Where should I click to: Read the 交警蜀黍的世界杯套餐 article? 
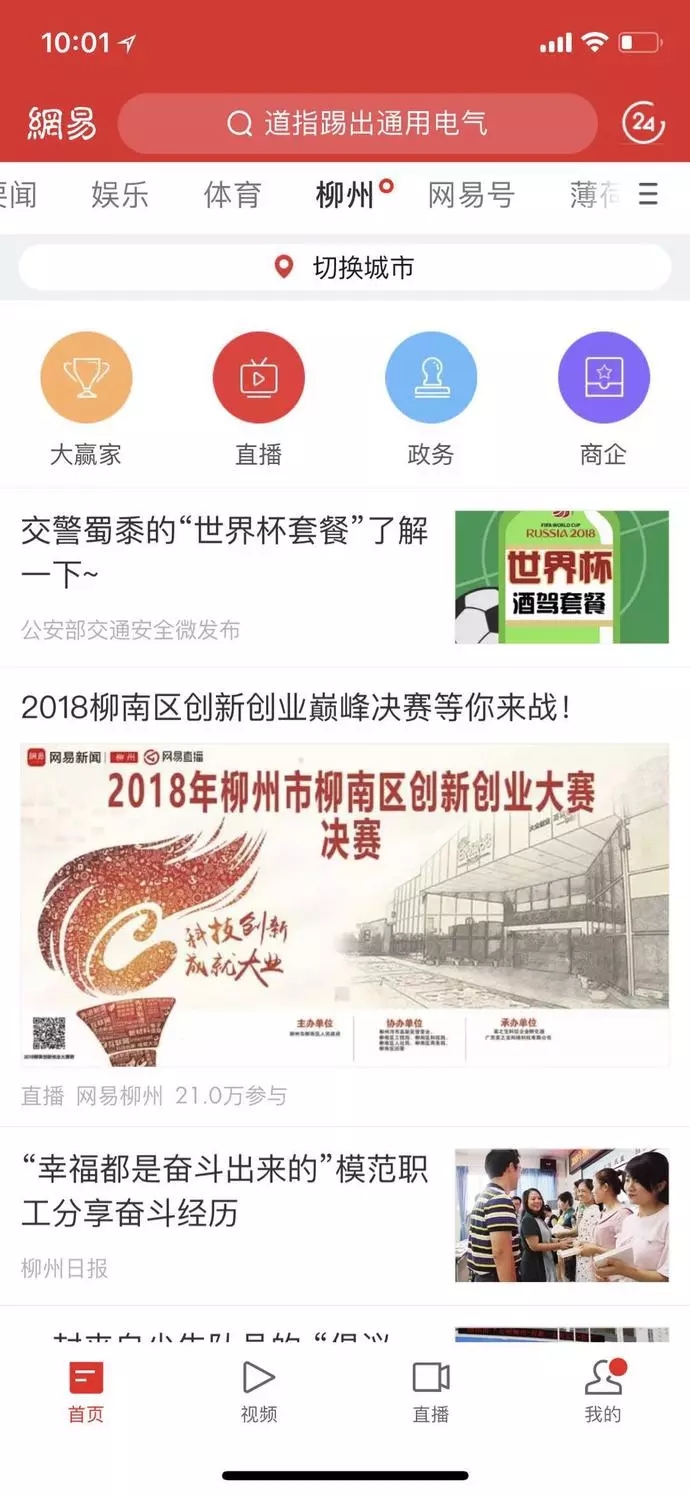[x=225, y=553]
